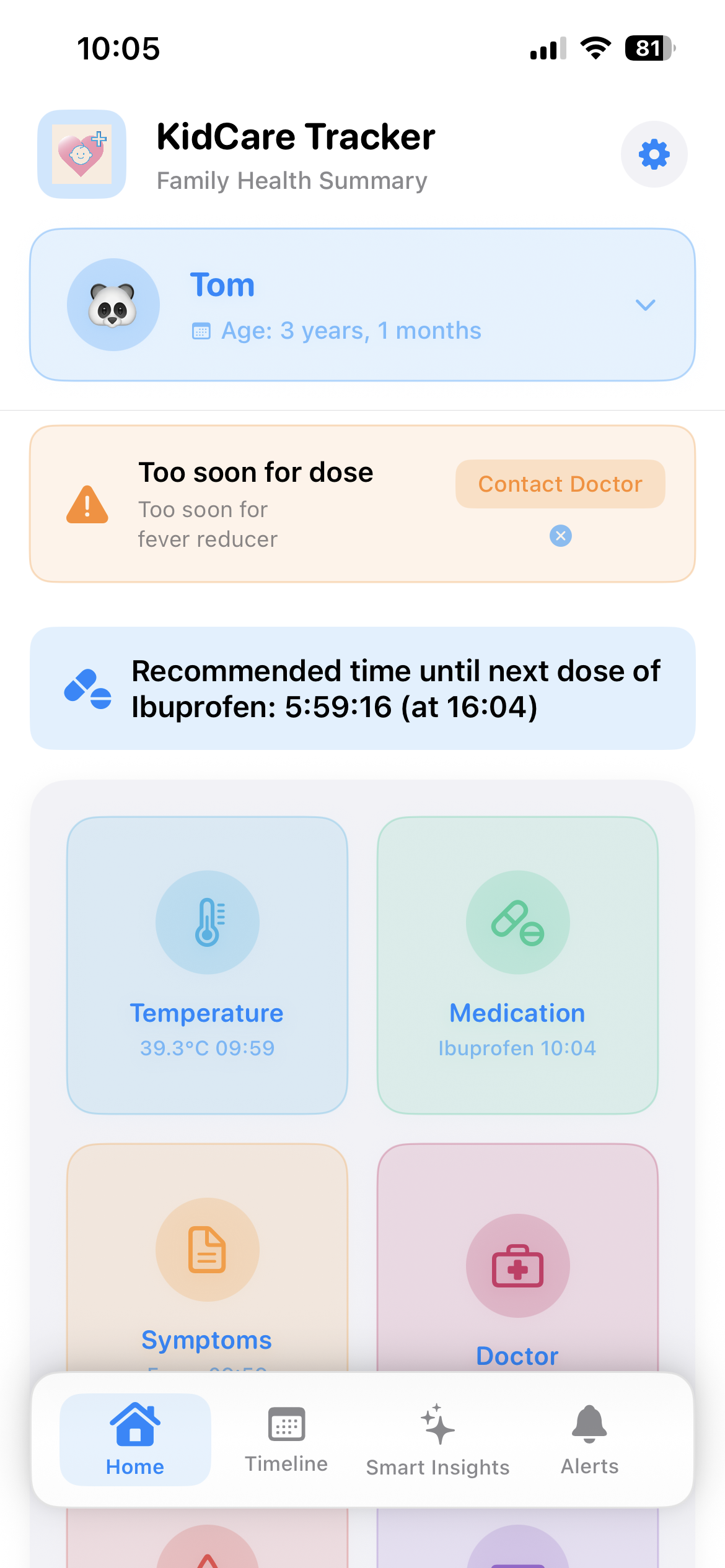This screenshot has width=725, height=1568.
Task: Click the dose countdown banner
Action: tap(362, 689)
